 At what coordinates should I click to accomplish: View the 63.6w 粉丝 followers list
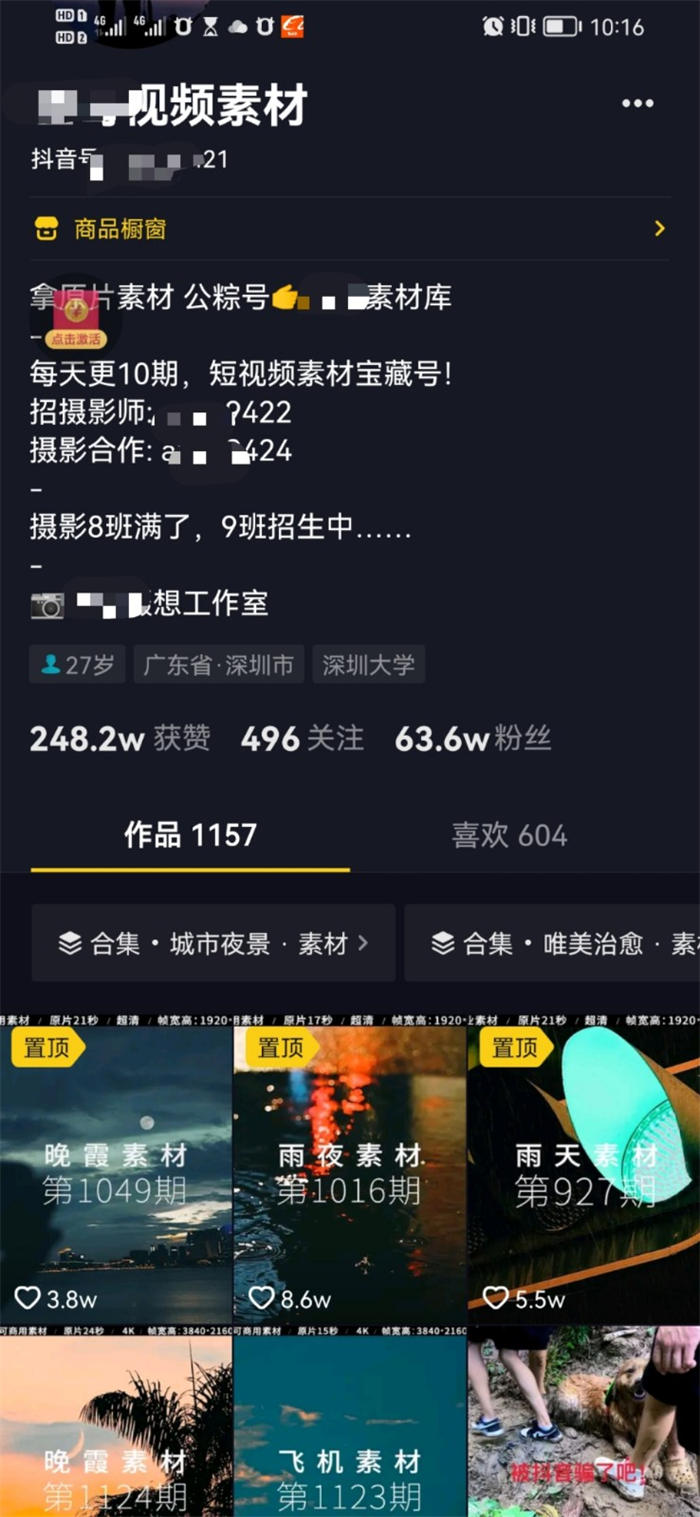coord(473,739)
